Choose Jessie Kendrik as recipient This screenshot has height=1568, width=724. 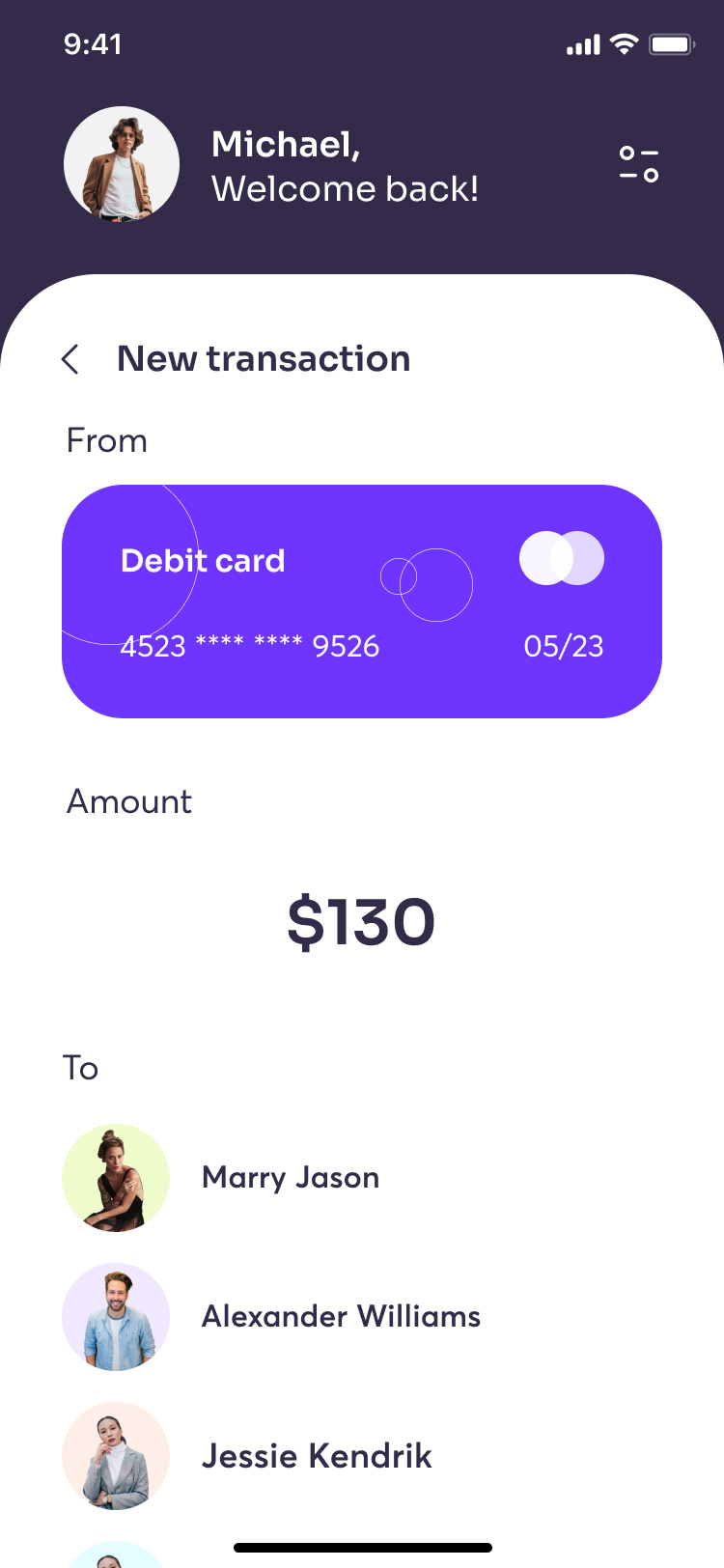pyautogui.click(x=362, y=1456)
